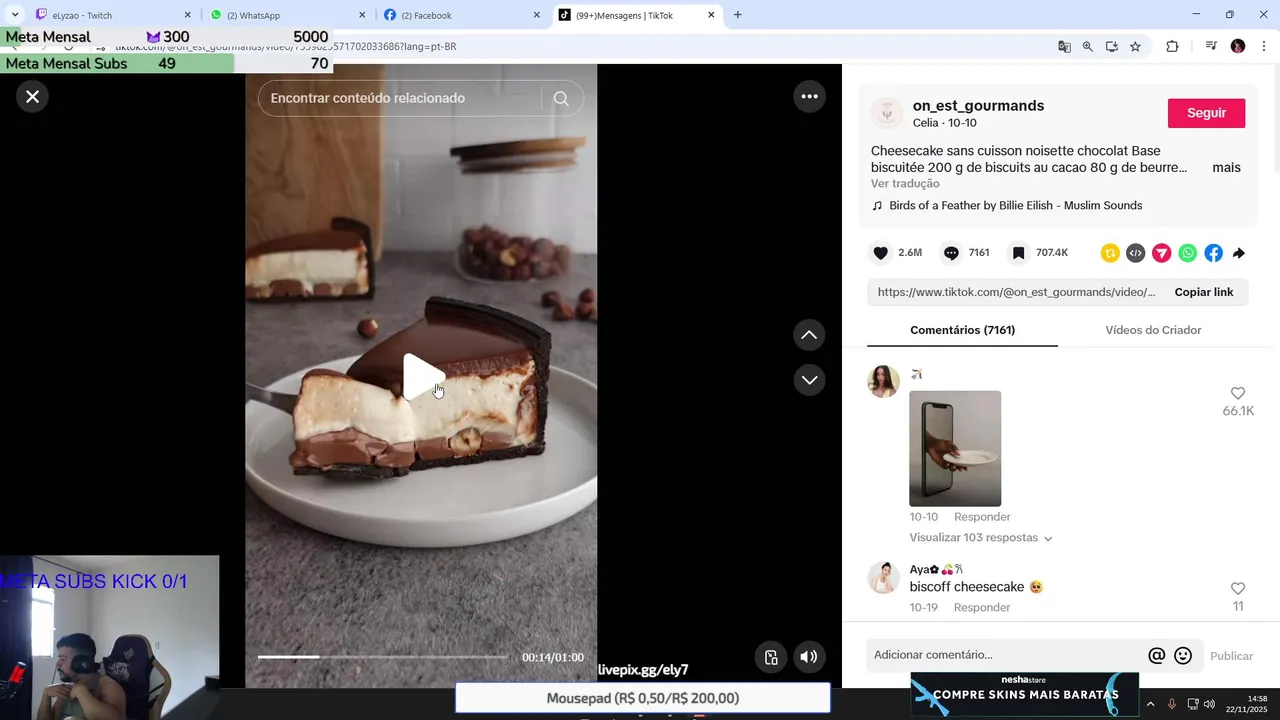Go to the previous video arrow

point(809,335)
